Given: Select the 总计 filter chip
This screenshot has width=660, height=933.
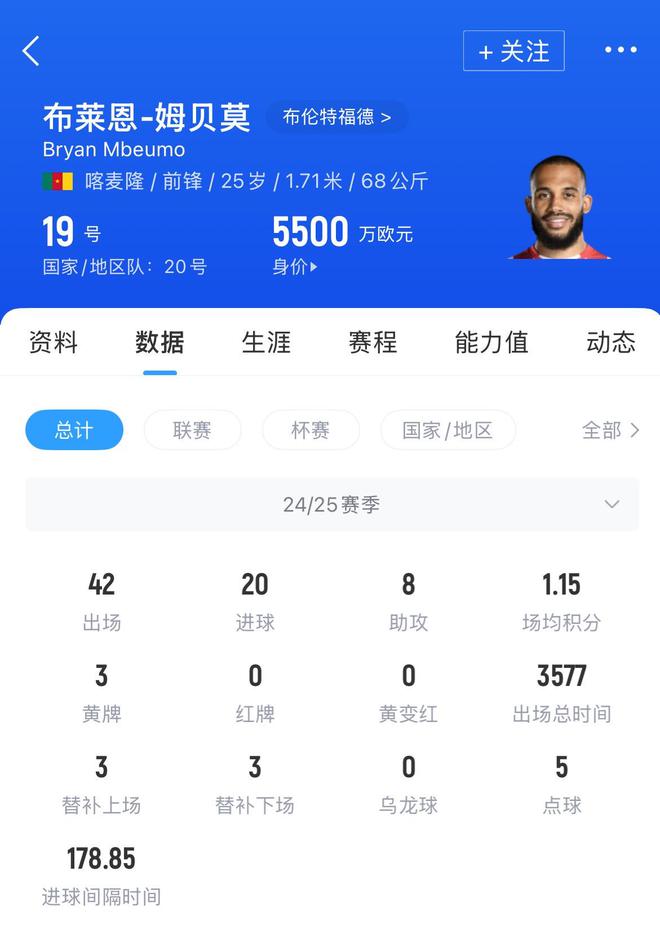Looking at the screenshot, I should point(74,430).
